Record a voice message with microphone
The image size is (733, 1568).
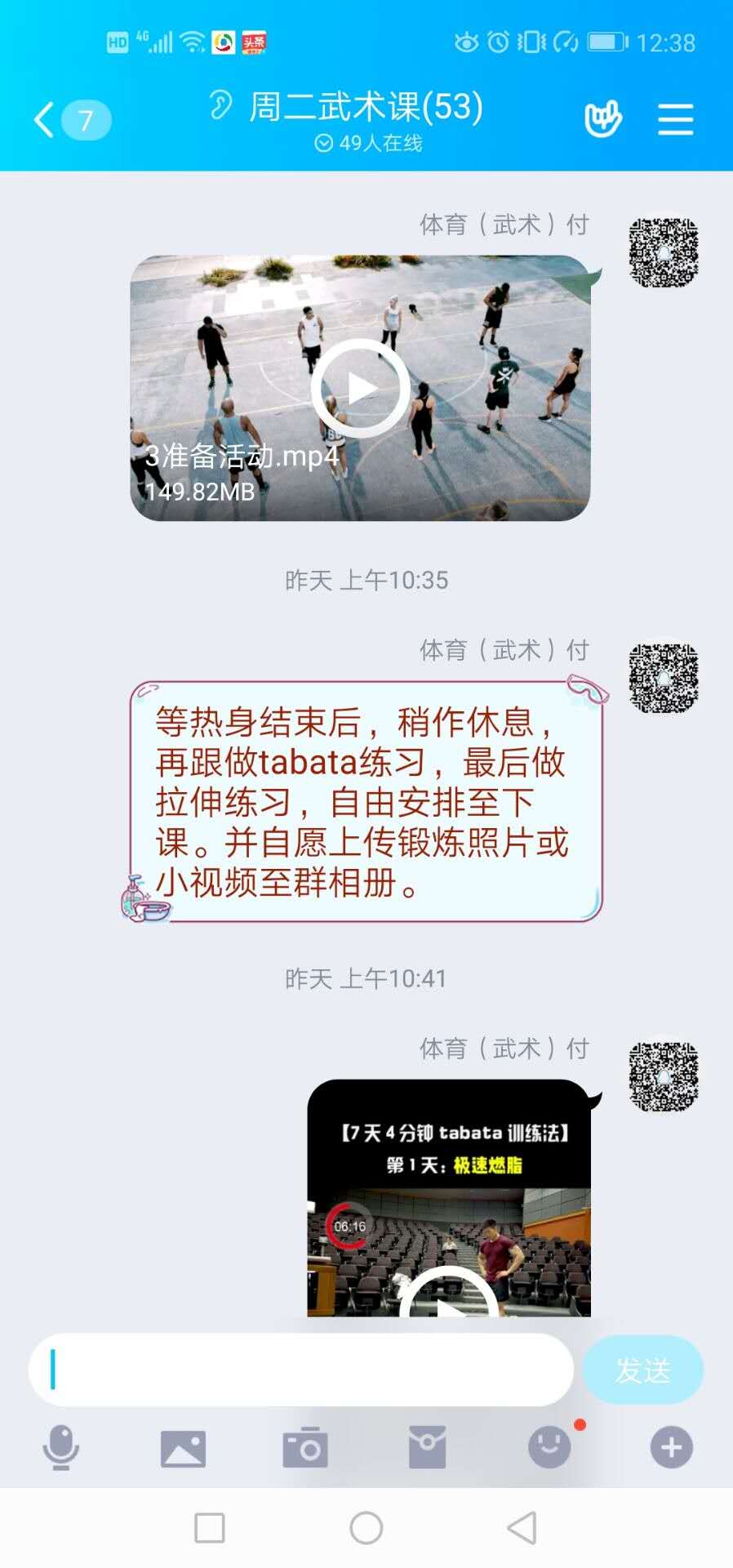point(61,1448)
